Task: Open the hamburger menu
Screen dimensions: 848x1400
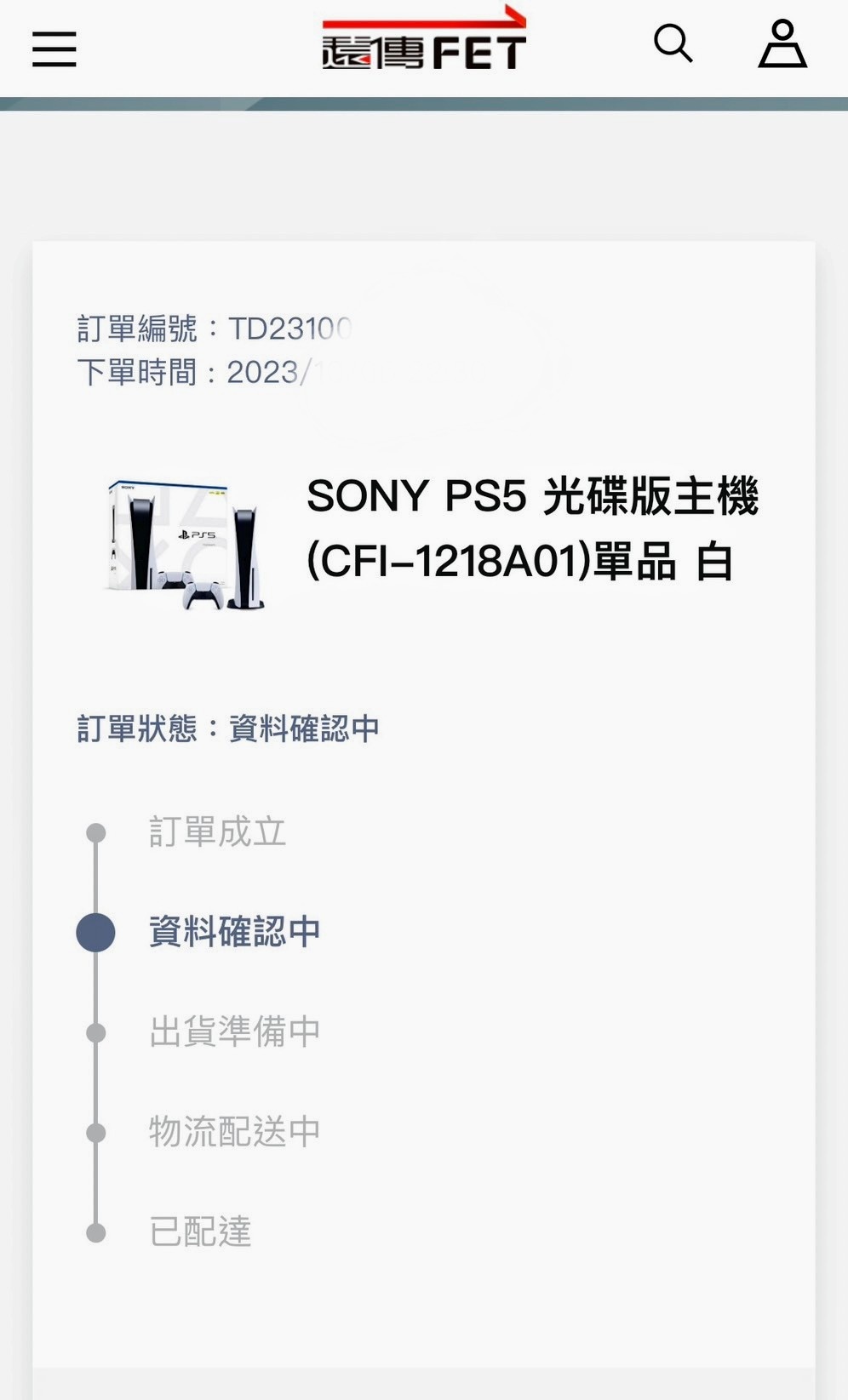Action: point(54,49)
